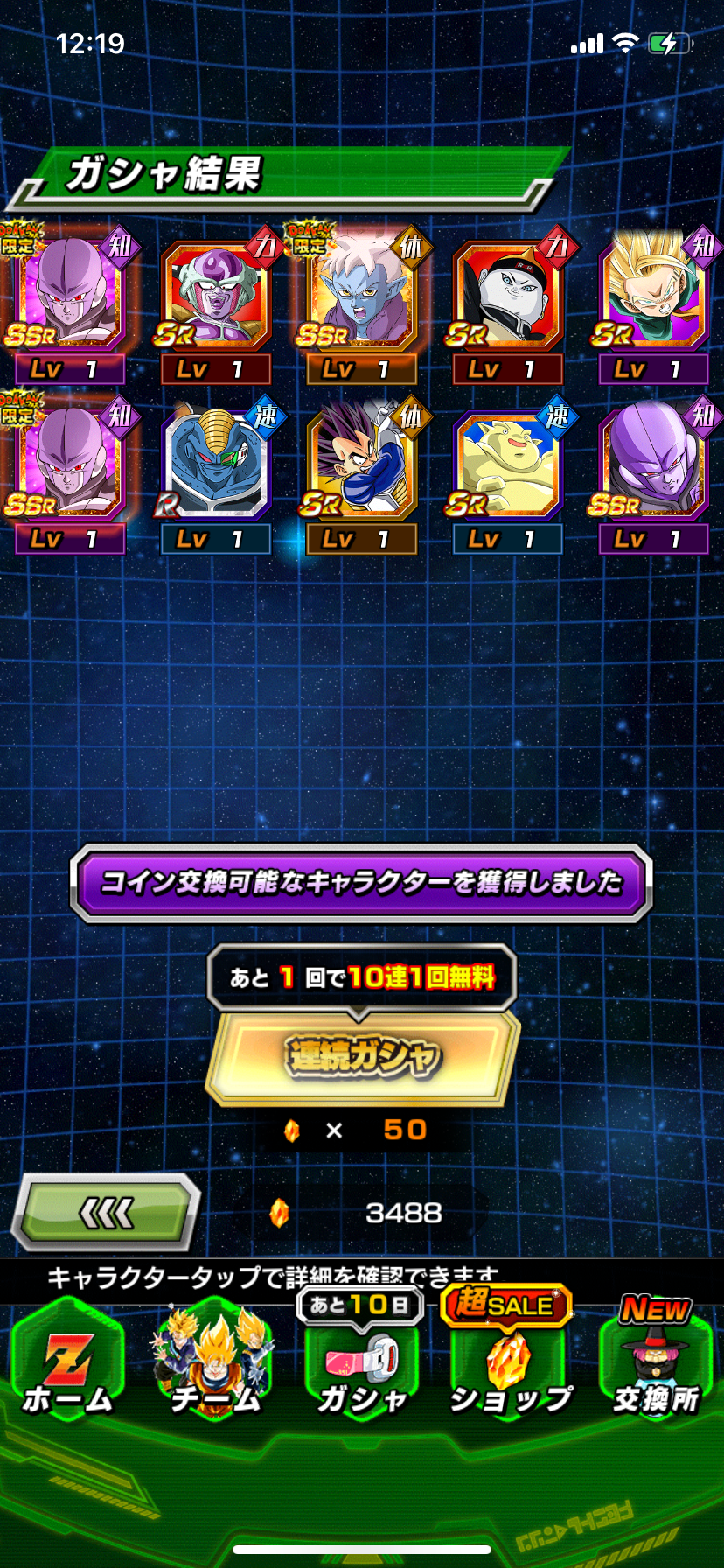Open the SR yellow 速 character card
Screen dimensions: 724x1568
[507, 468]
